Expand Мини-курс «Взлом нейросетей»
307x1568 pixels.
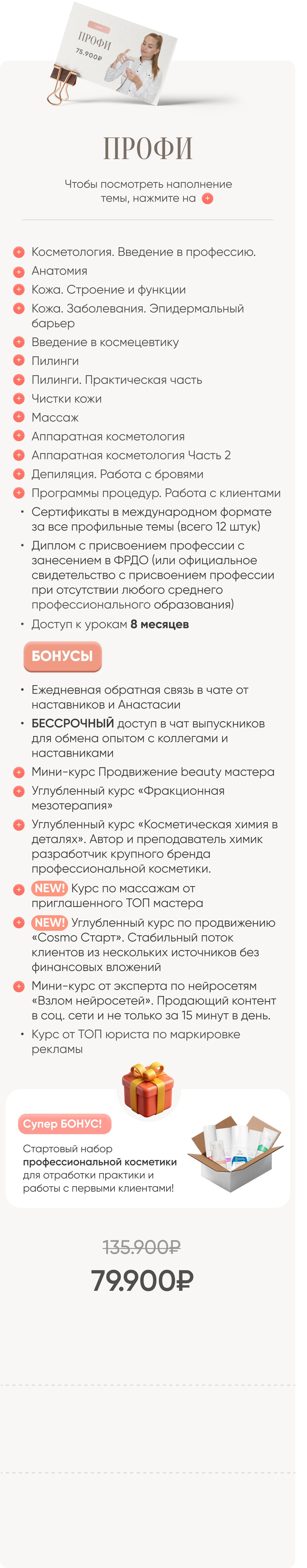coord(19,986)
